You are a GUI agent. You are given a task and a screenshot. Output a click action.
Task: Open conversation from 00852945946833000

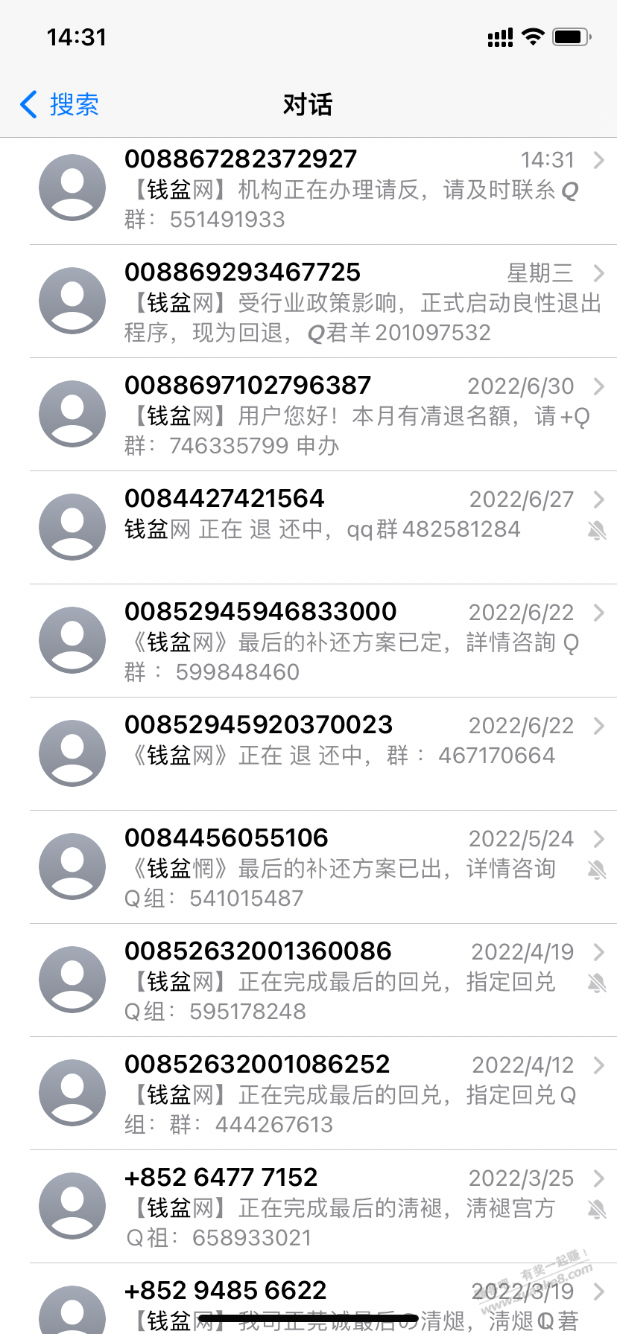[308, 640]
